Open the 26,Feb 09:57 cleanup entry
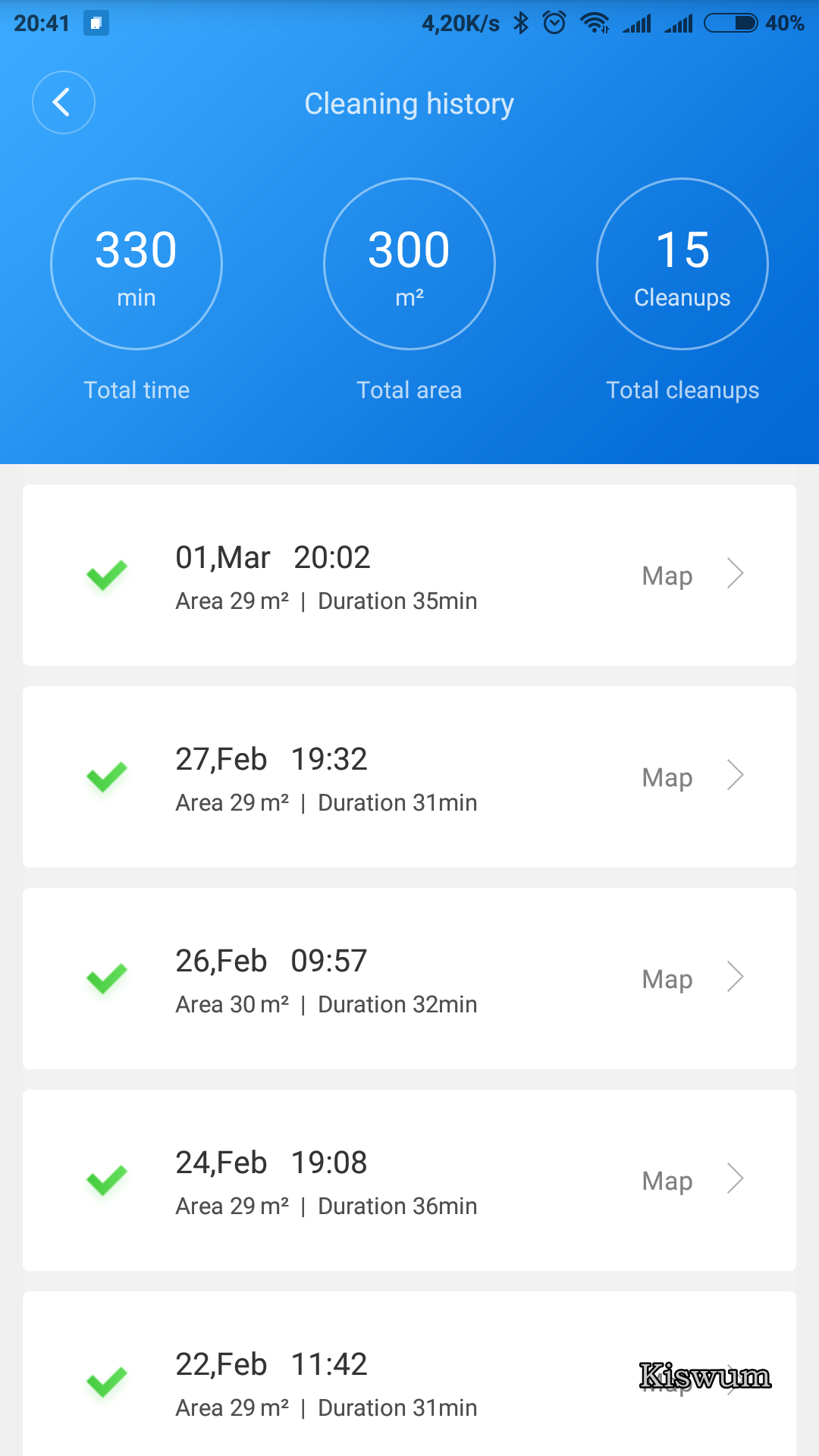 (409, 979)
